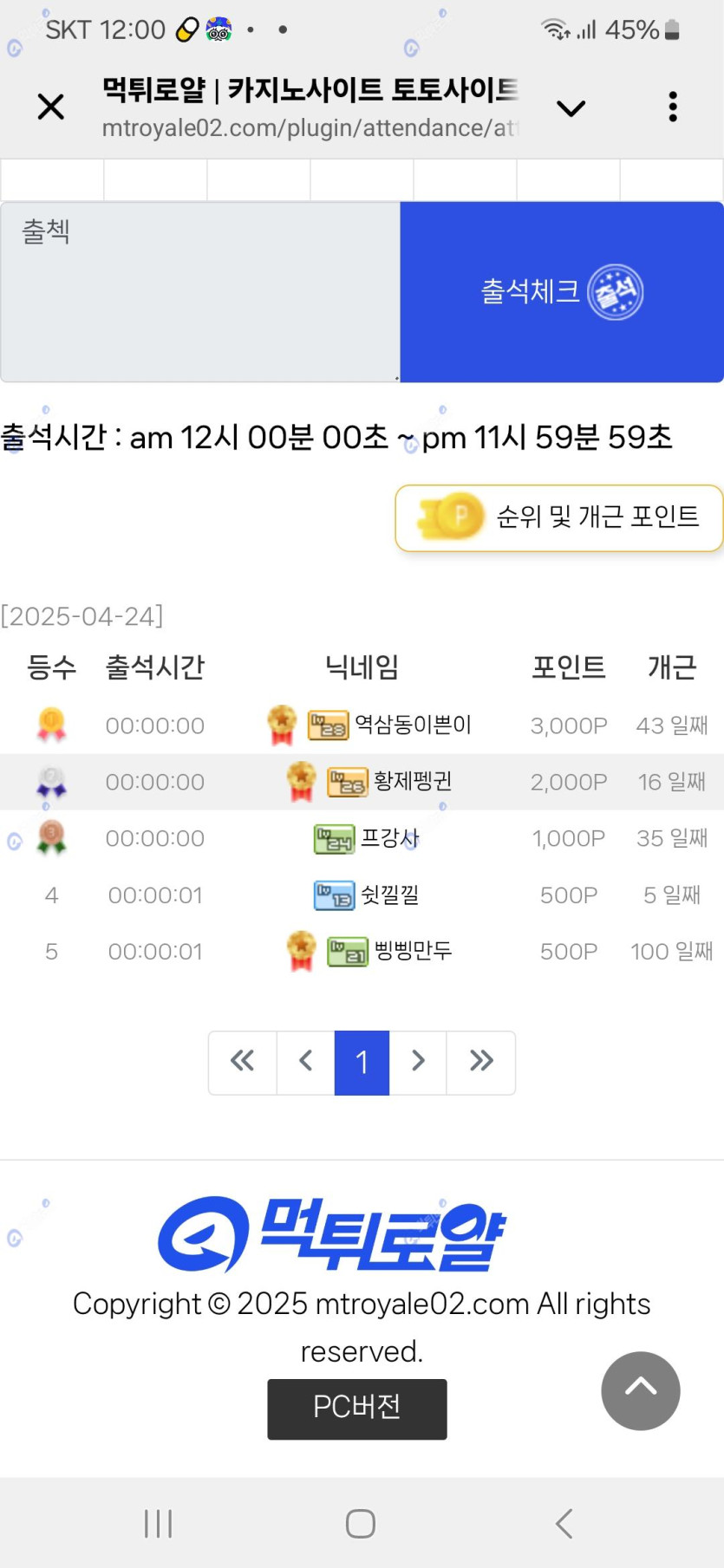Close the browser custom tab

click(x=51, y=107)
